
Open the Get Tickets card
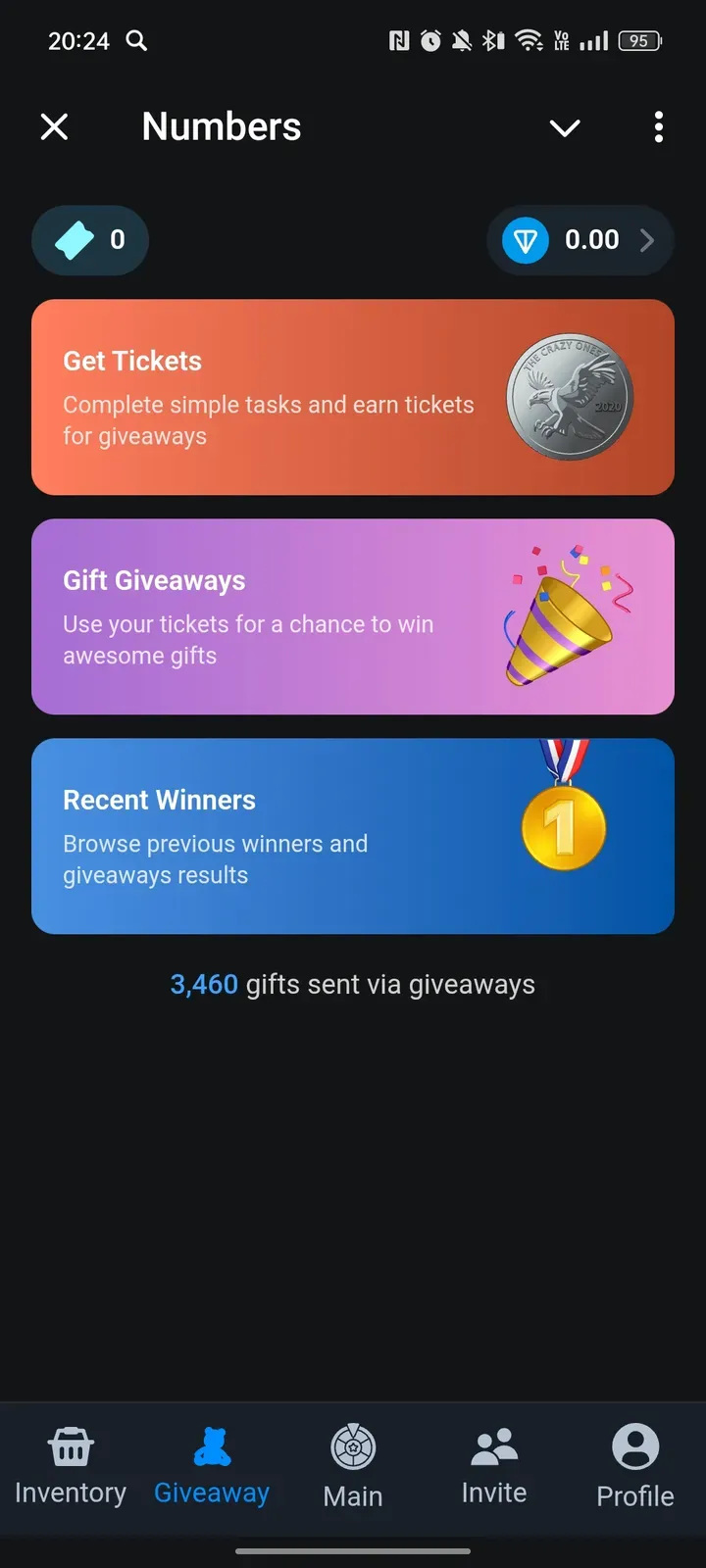pos(353,397)
